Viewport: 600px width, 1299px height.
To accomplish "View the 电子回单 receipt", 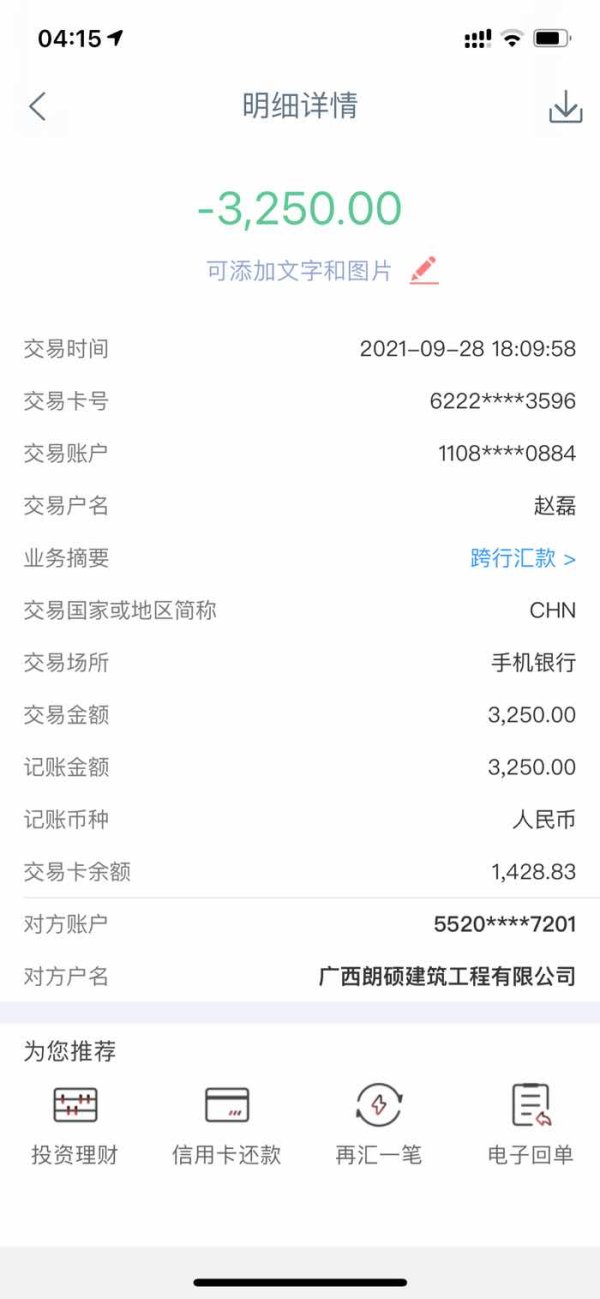I will click(x=531, y=1127).
